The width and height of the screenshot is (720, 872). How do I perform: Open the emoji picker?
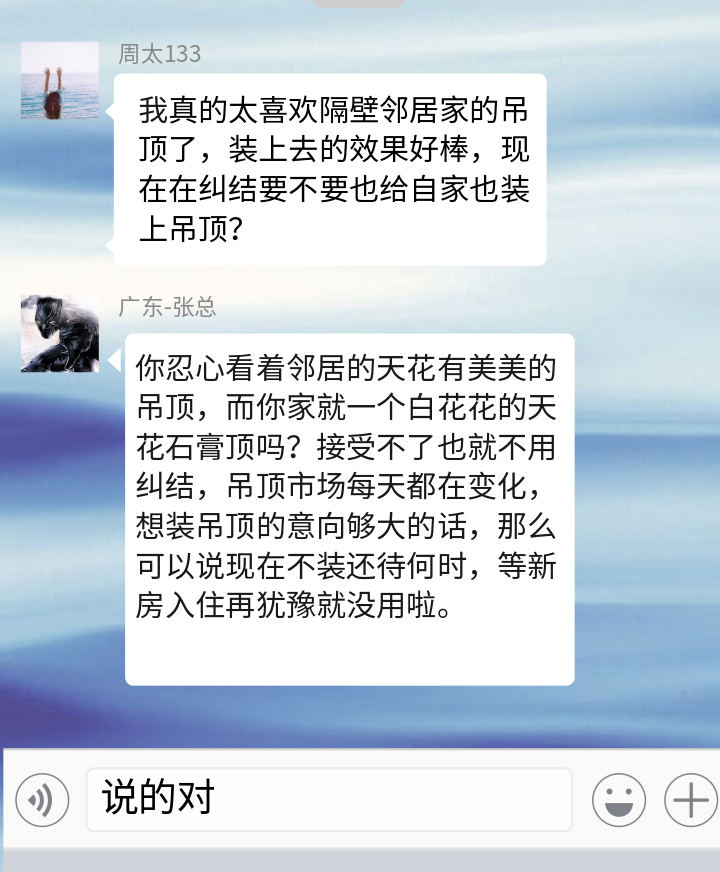[619, 801]
